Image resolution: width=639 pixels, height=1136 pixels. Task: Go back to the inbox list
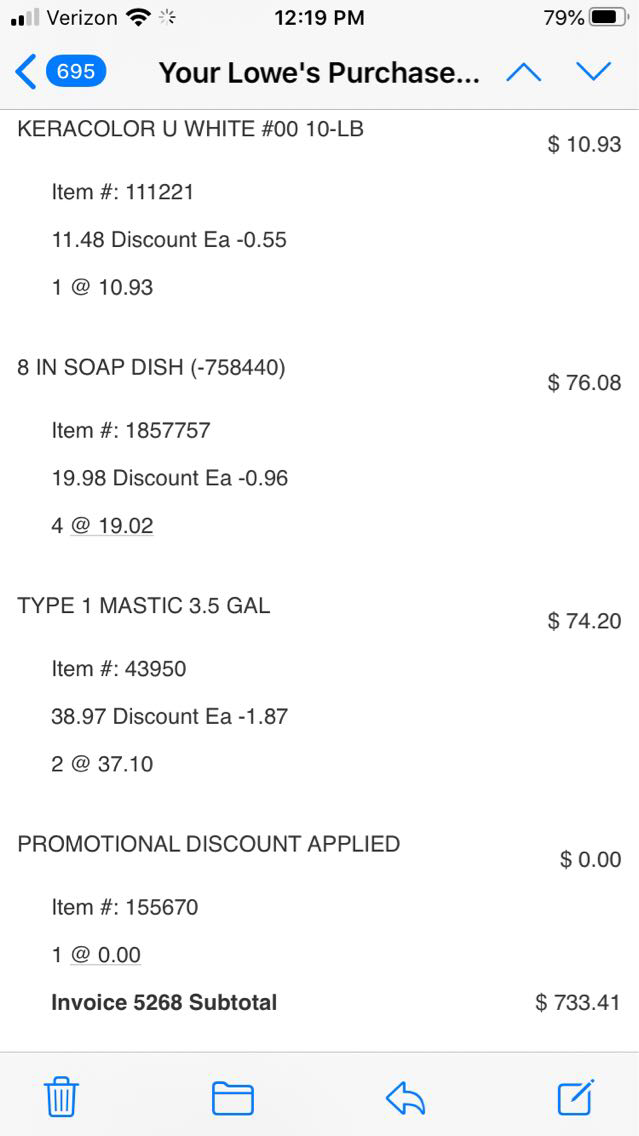pos(60,72)
